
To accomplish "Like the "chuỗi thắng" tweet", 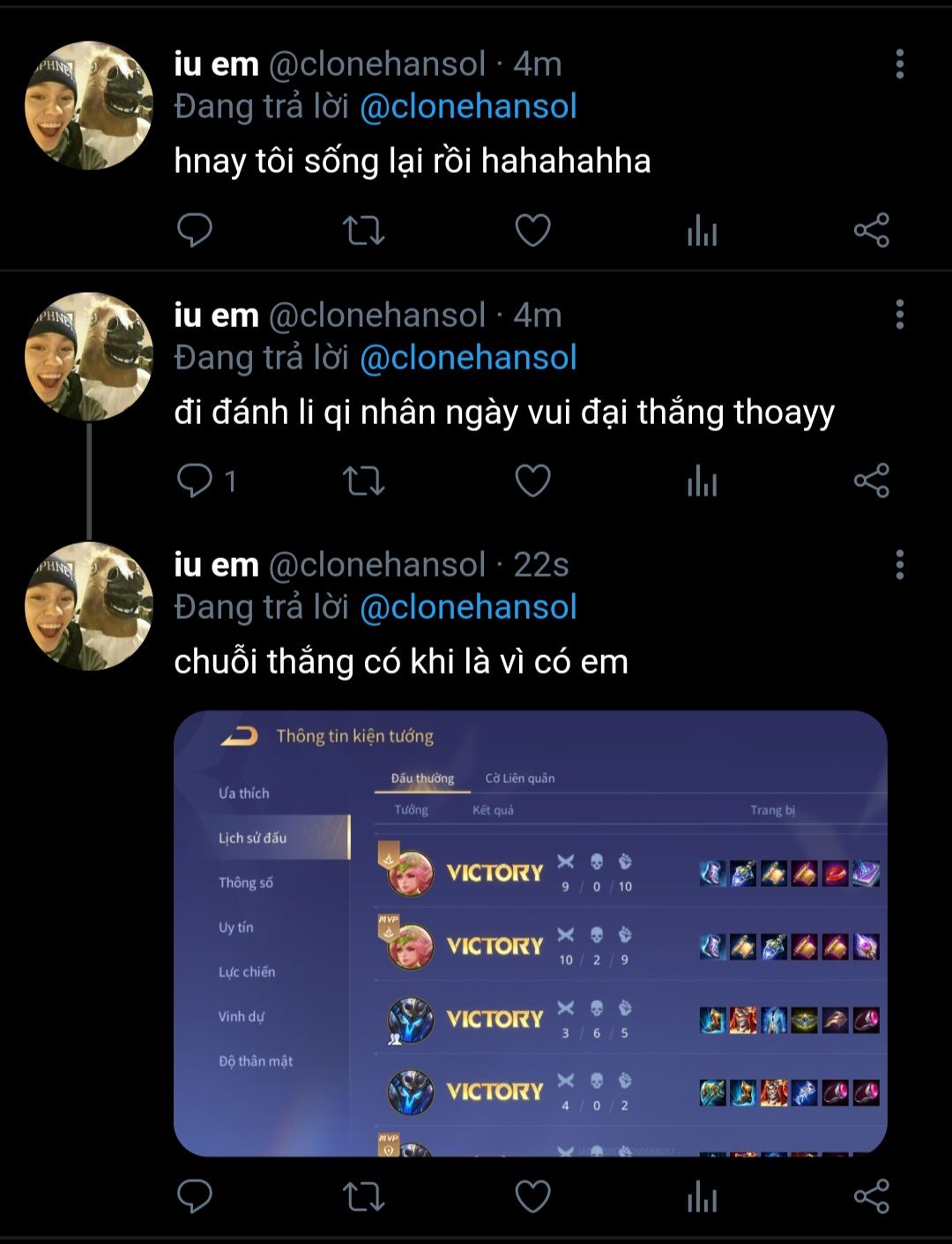I will tap(532, 1196).
